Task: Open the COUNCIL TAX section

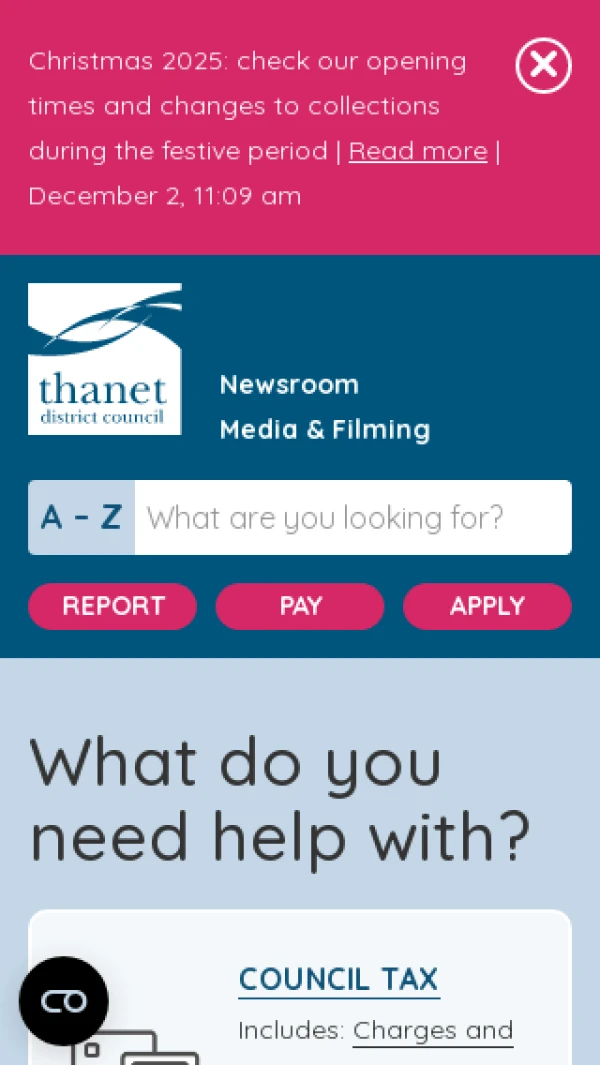Action: (x=339, y=979)
